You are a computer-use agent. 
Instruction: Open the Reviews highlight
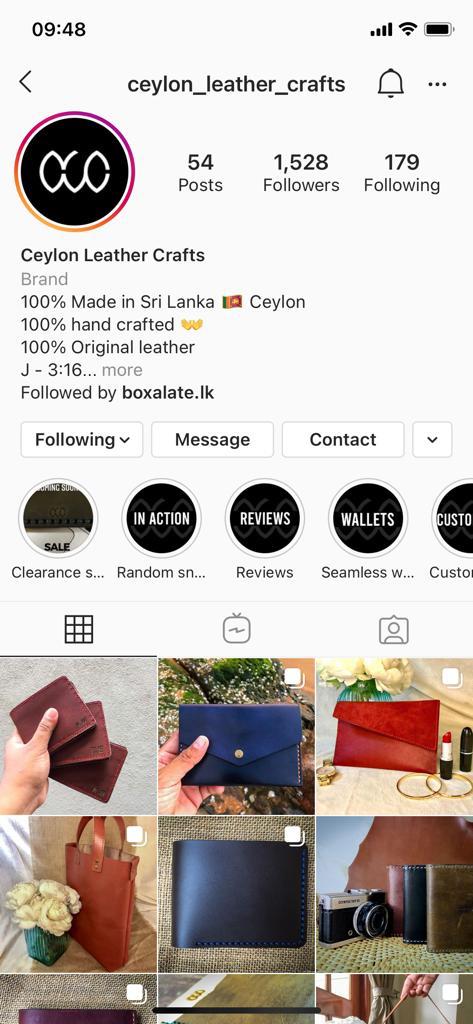[265, 519]
